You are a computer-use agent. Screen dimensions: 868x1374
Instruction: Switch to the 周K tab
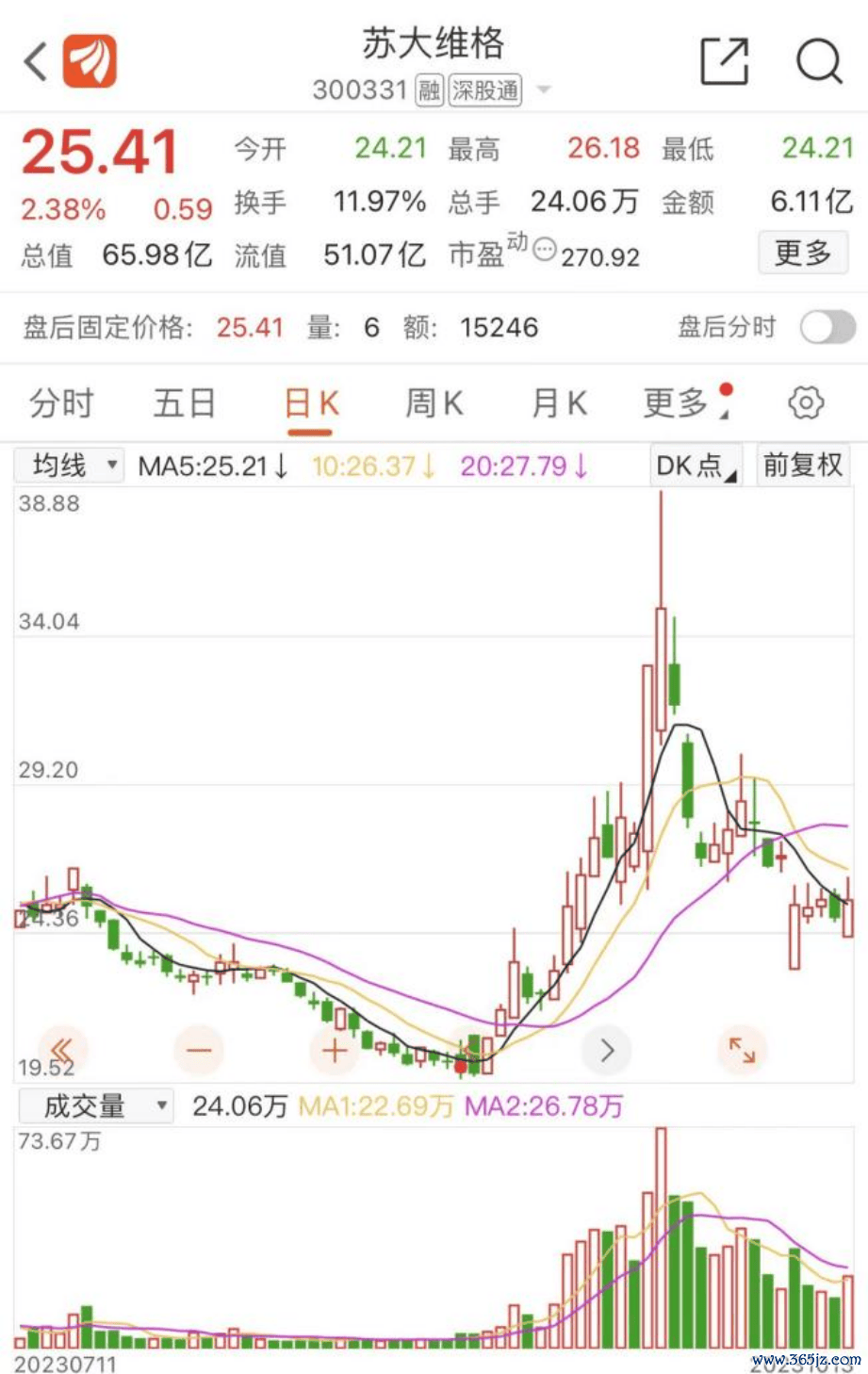coord(434,403)
